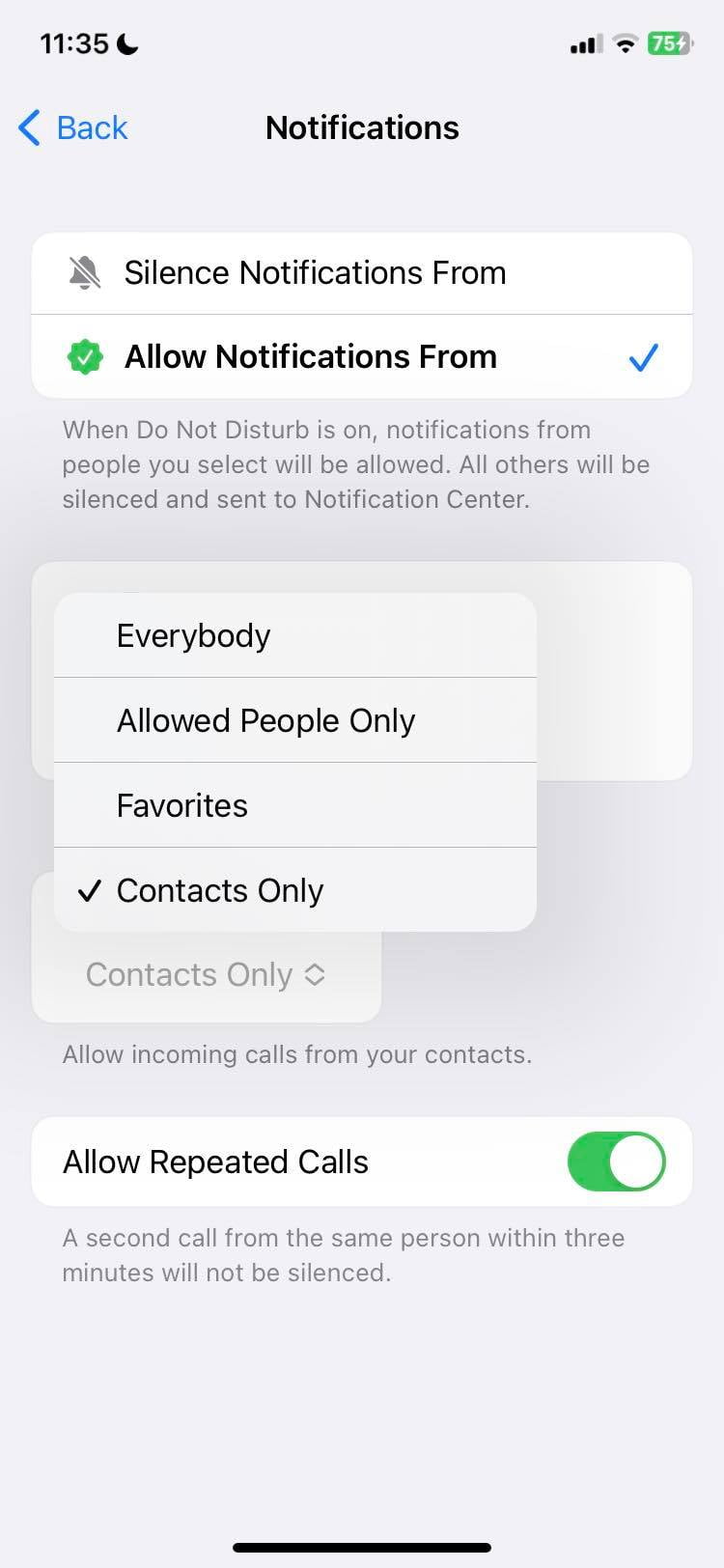Choose Allowed People Only option
Screen dimensions: 724x1568
click(x=265, y=720)
